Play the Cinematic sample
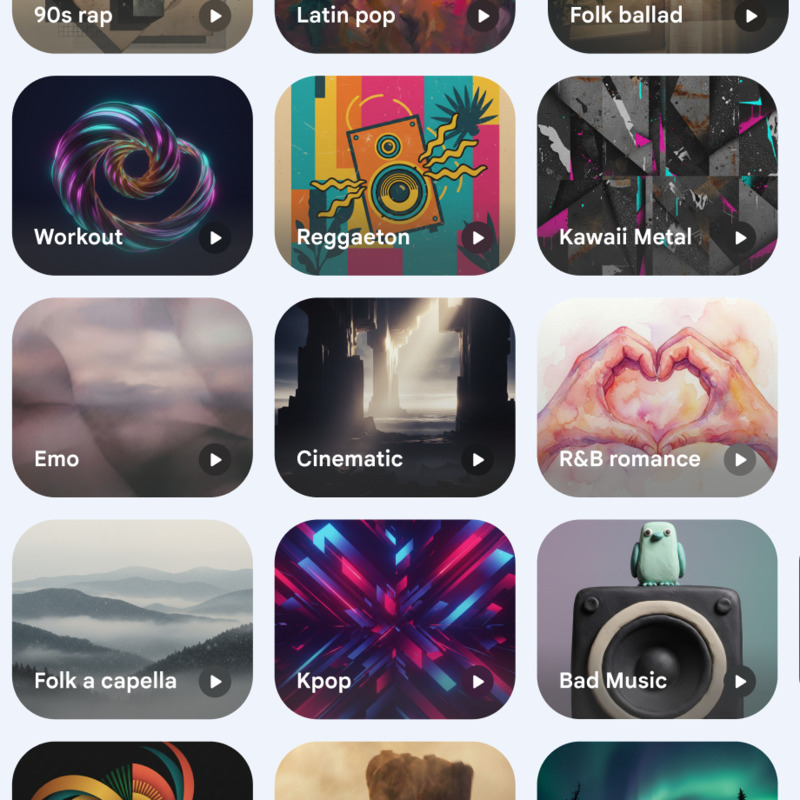Viewport: 800px width, 800px height. coord(478,460)
